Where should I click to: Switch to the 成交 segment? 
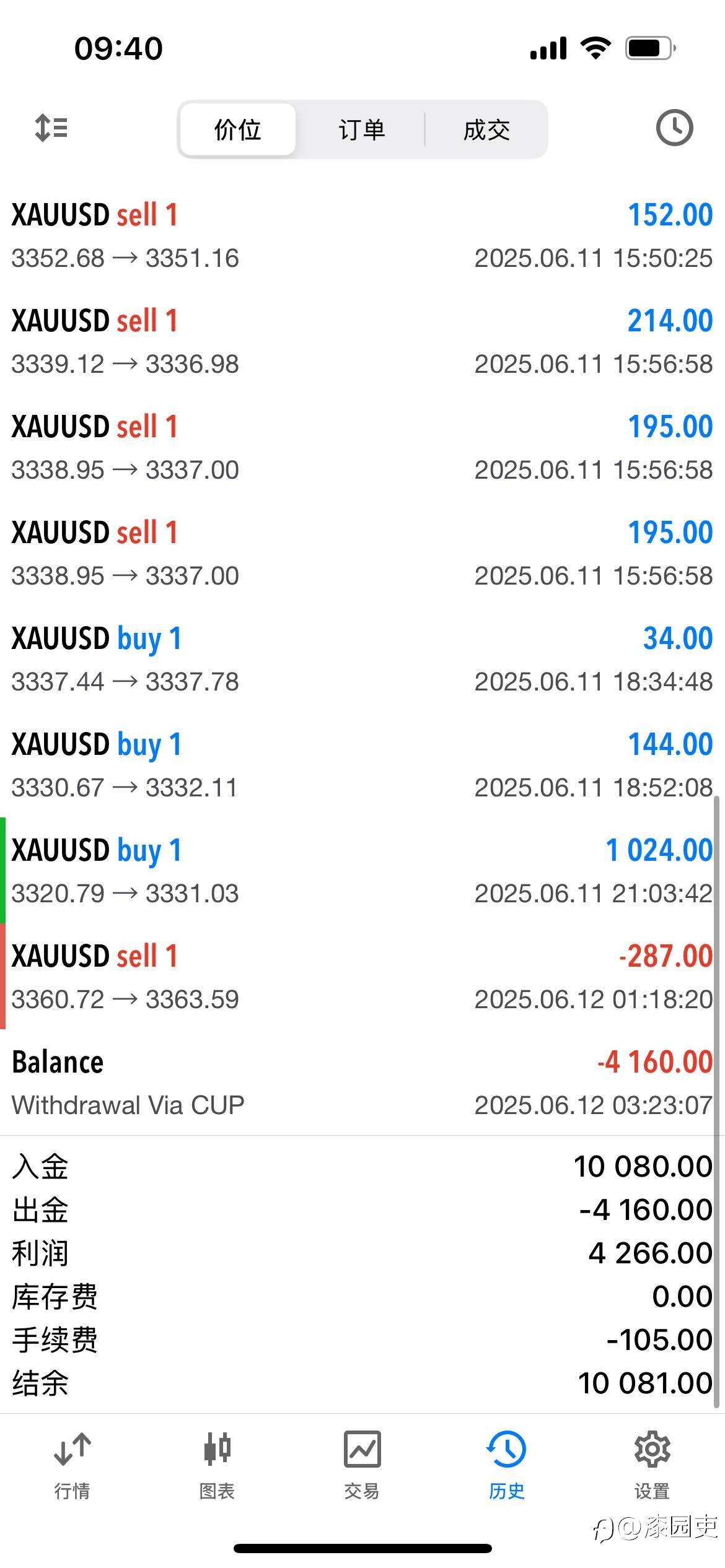click(486, 129)
